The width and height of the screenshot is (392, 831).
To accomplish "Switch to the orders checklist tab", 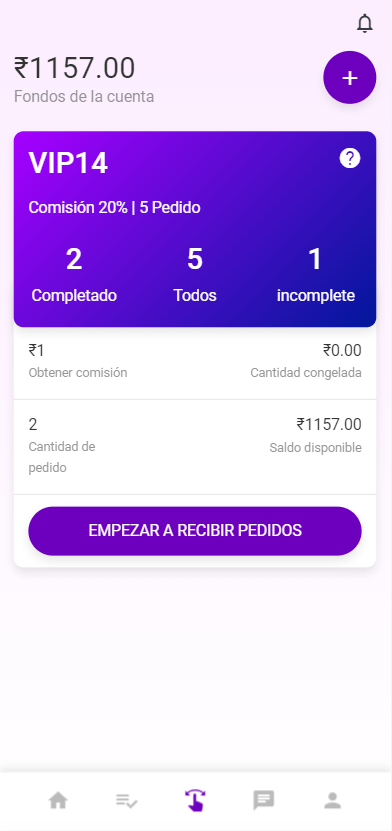I will click(127, 800).
